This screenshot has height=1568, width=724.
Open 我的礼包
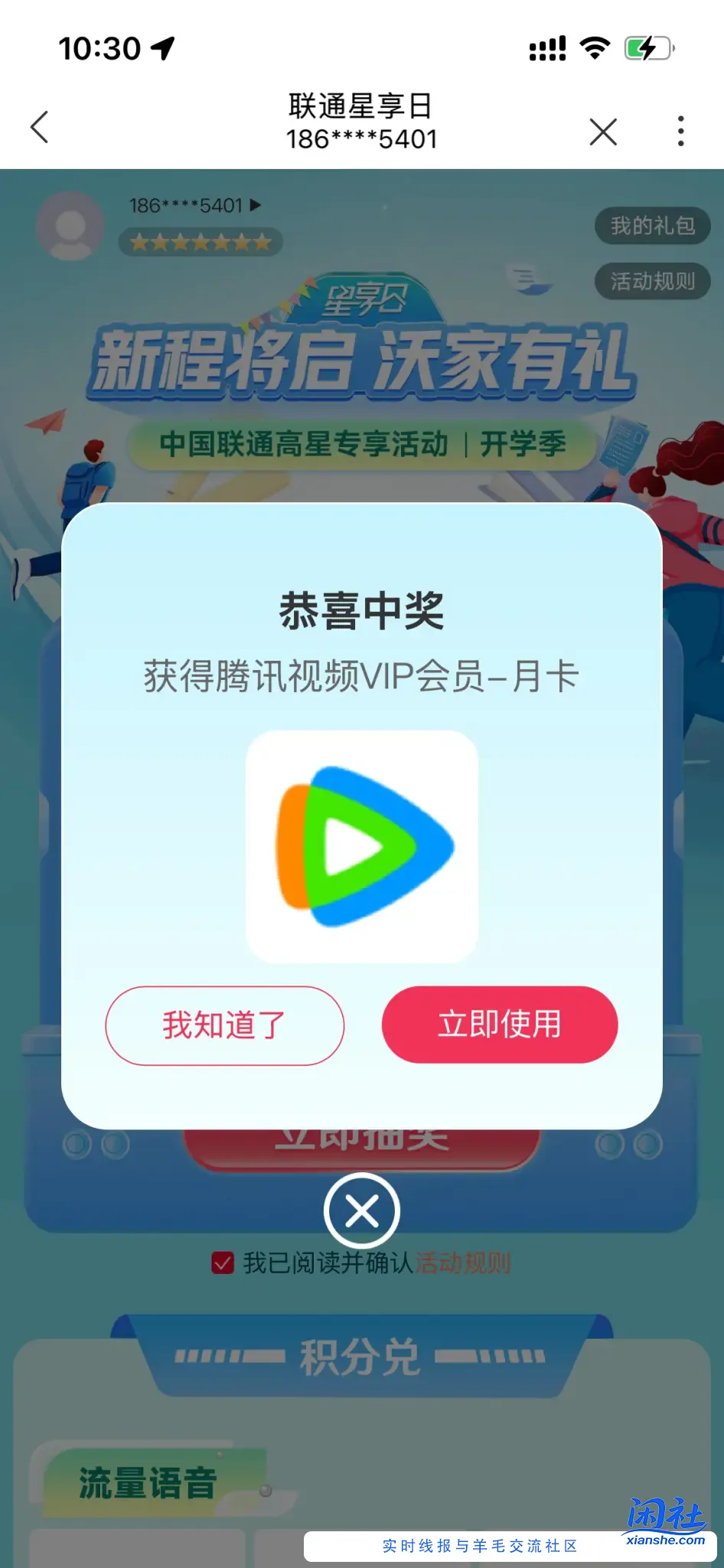tap(652, 226)
